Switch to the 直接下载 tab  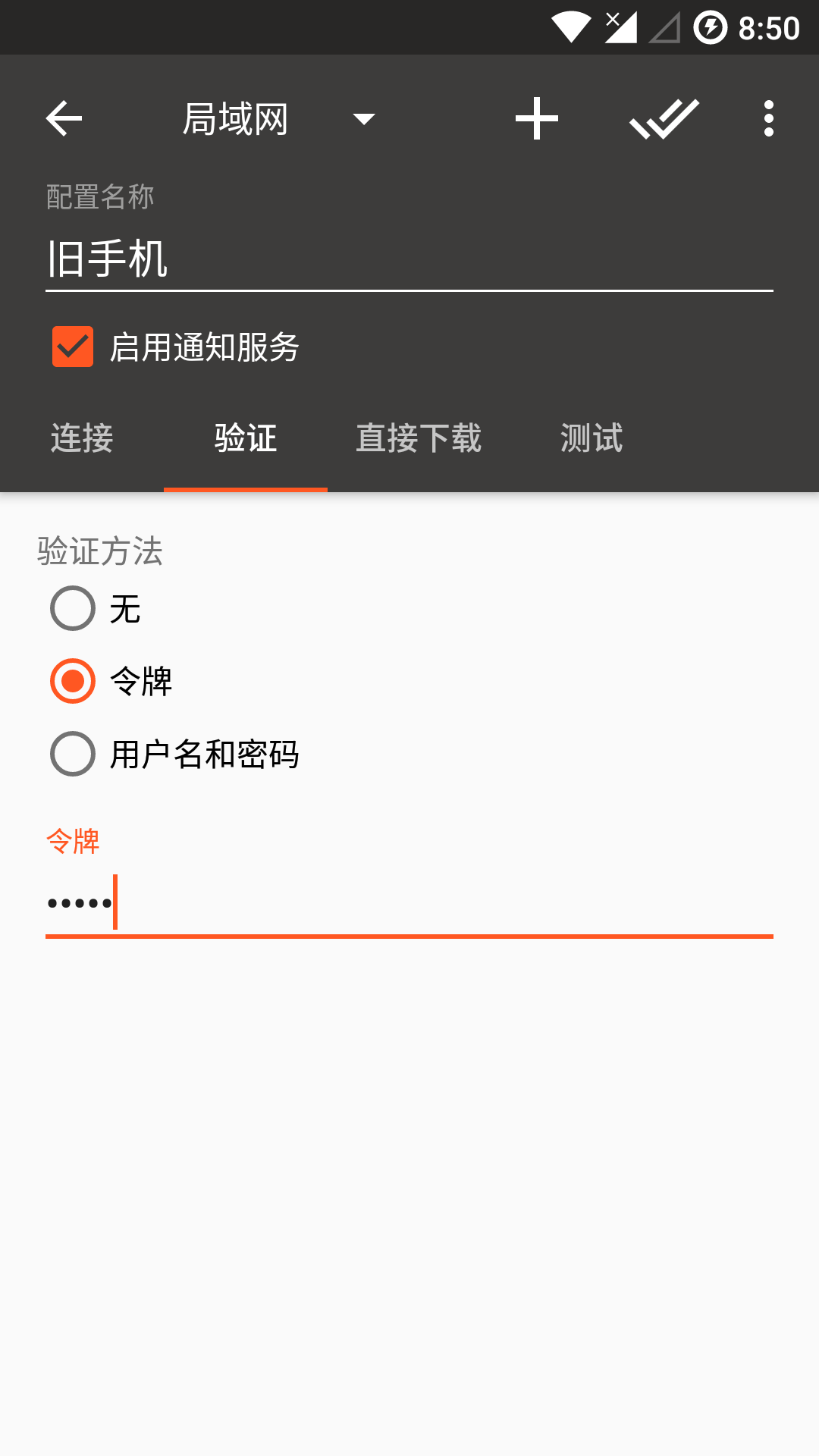click(x=419, y=438)
